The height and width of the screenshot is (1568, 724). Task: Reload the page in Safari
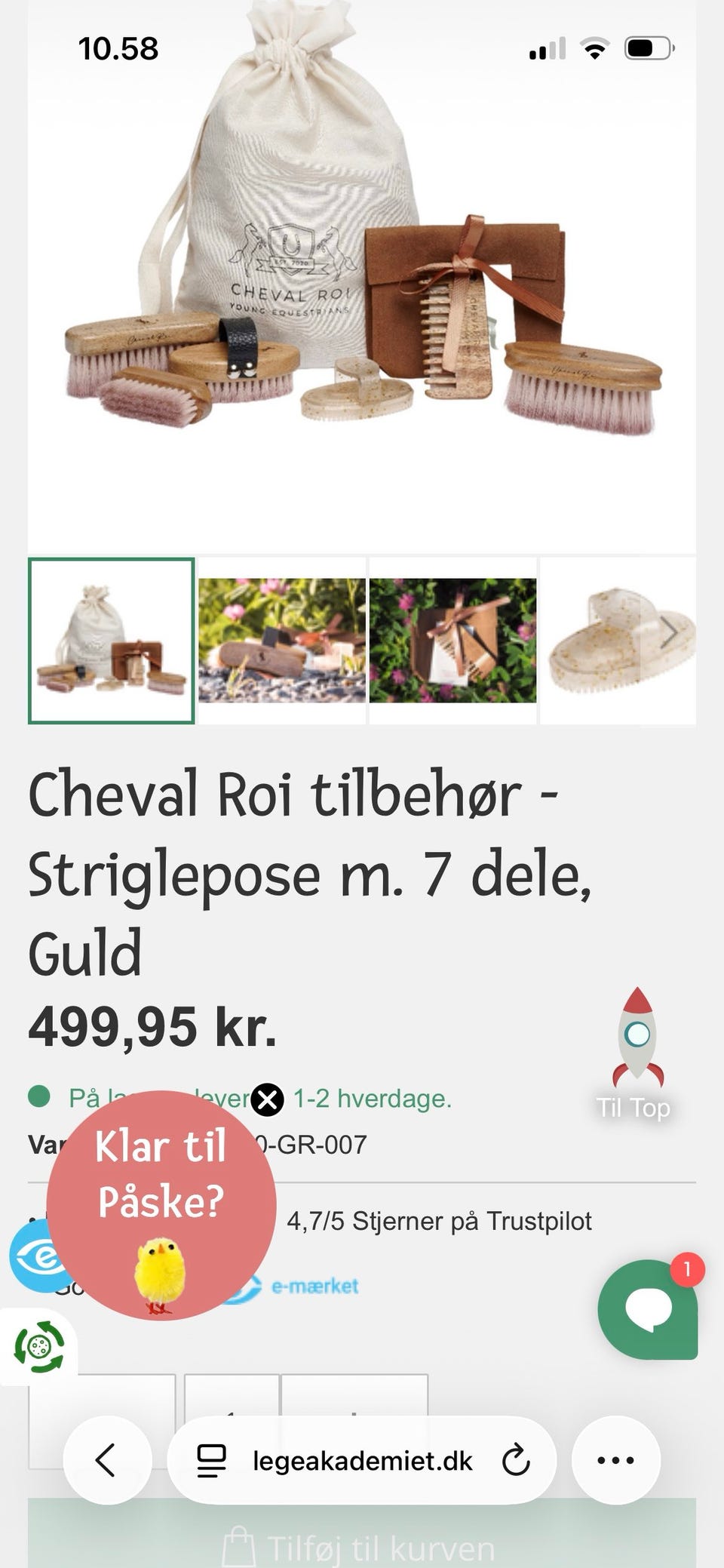pos(516,1459)
